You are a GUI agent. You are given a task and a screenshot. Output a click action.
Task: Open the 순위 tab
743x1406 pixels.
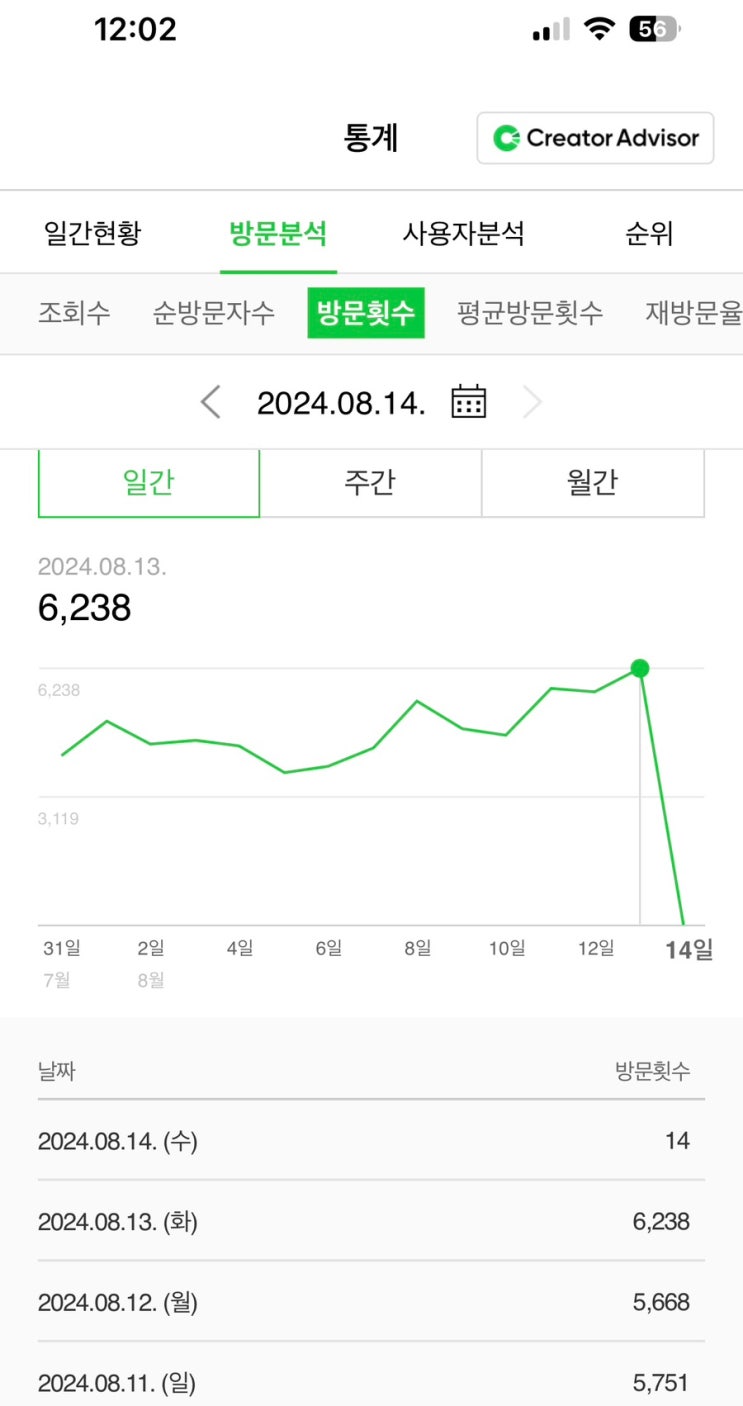[649, 234]
